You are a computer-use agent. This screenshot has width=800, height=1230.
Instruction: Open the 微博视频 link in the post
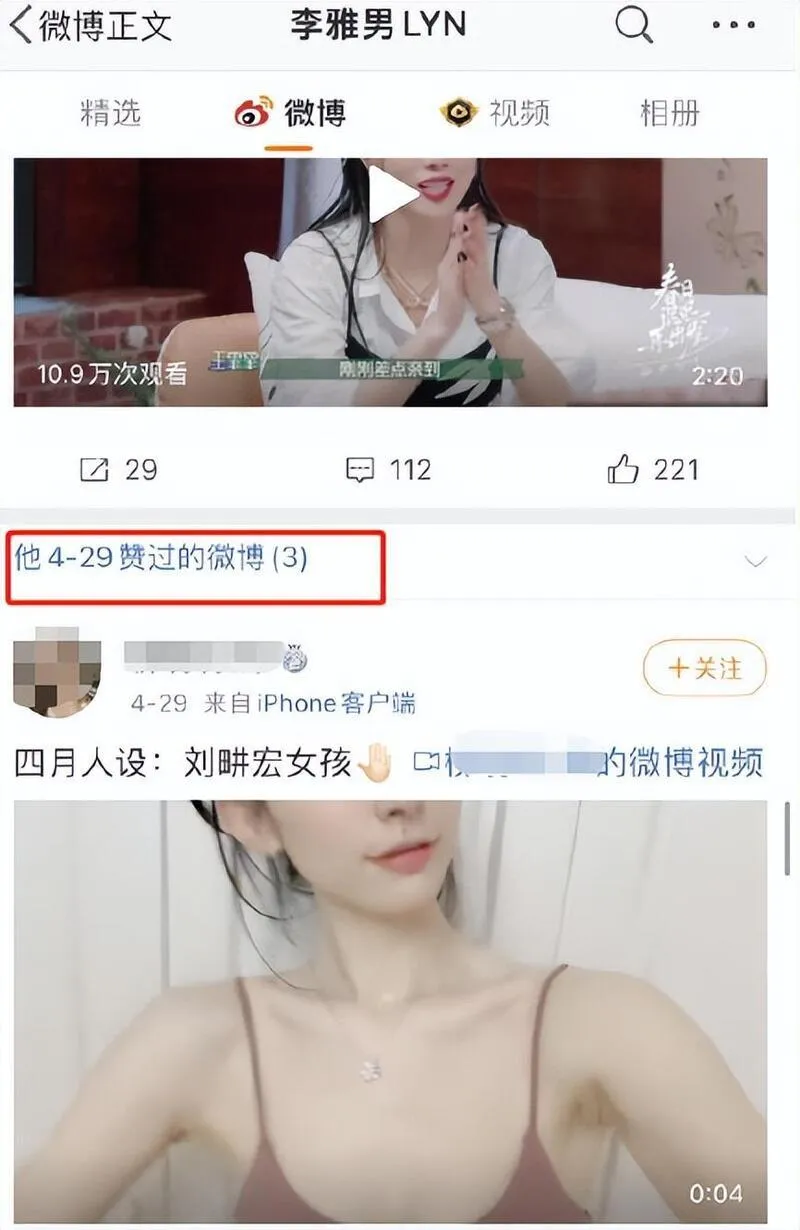590,764
